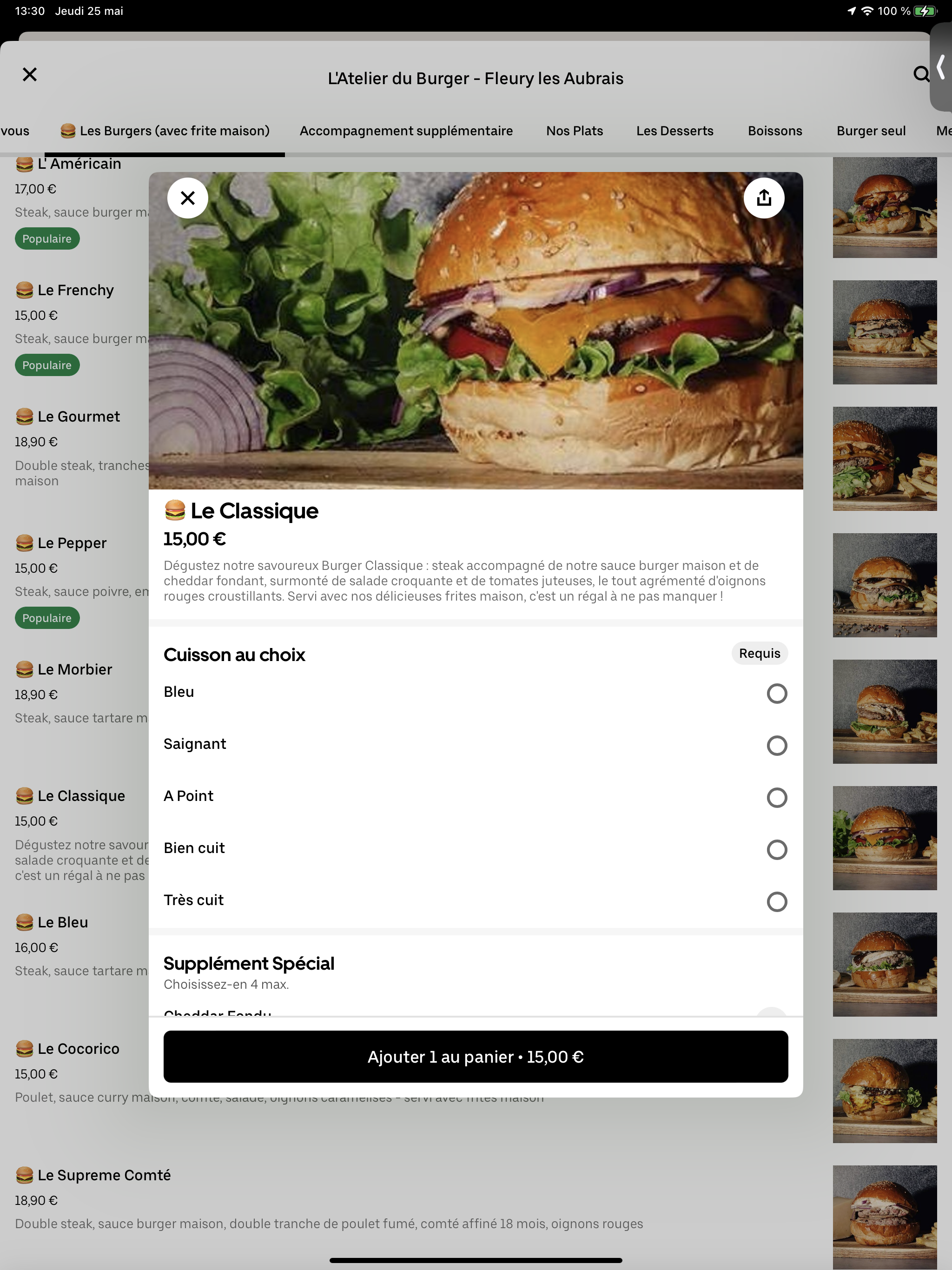952x1270 pixels.
Task: Close the restaurant menu page
Action: coord(29,75)
